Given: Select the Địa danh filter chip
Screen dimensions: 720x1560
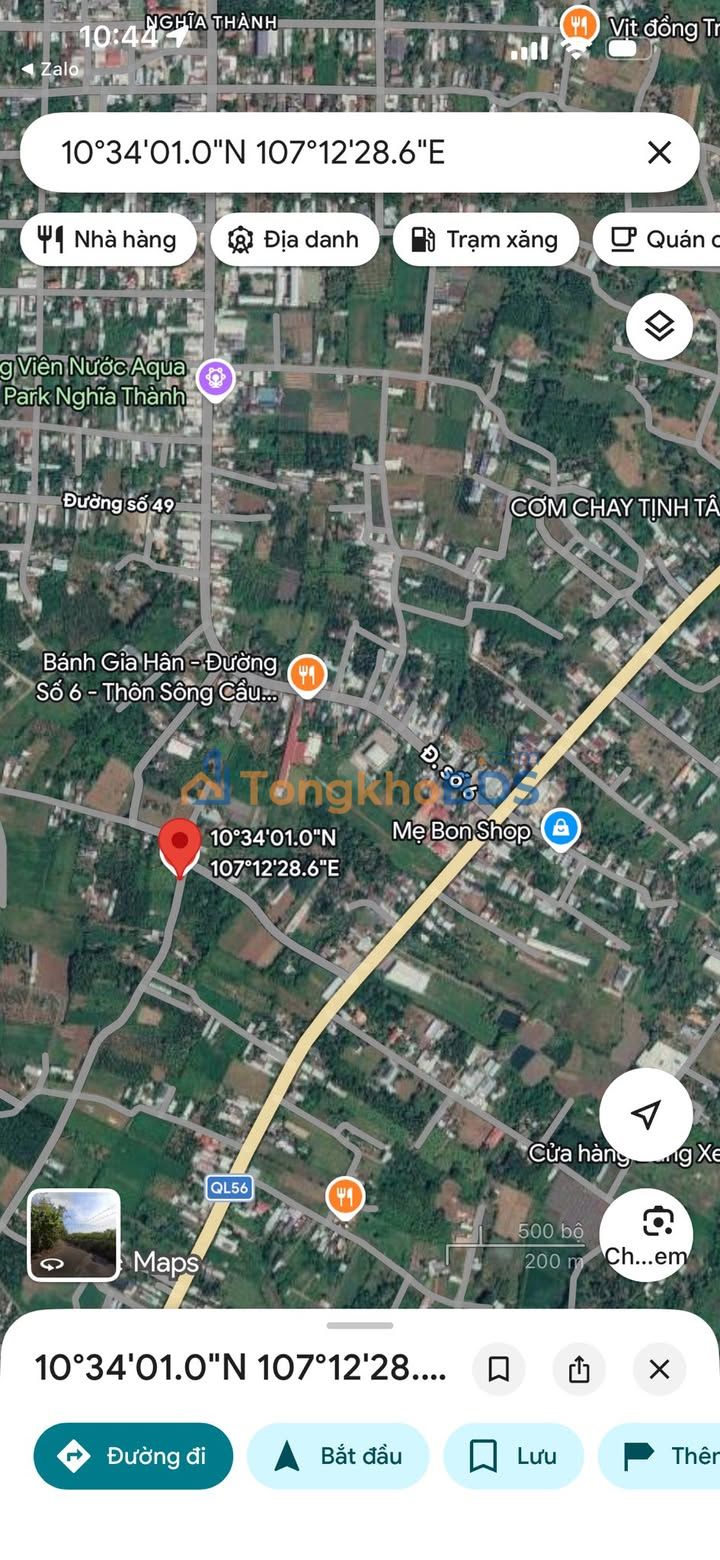Looking at the screenshot, I should [295, 240].
